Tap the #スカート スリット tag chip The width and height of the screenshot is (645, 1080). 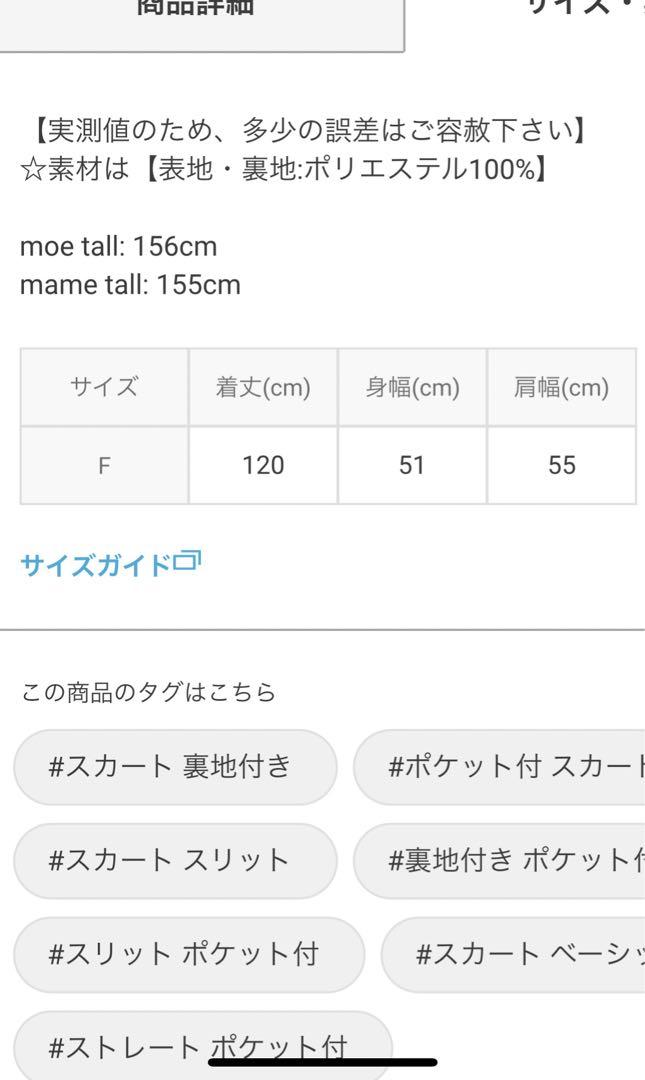[x=175, y=860]
